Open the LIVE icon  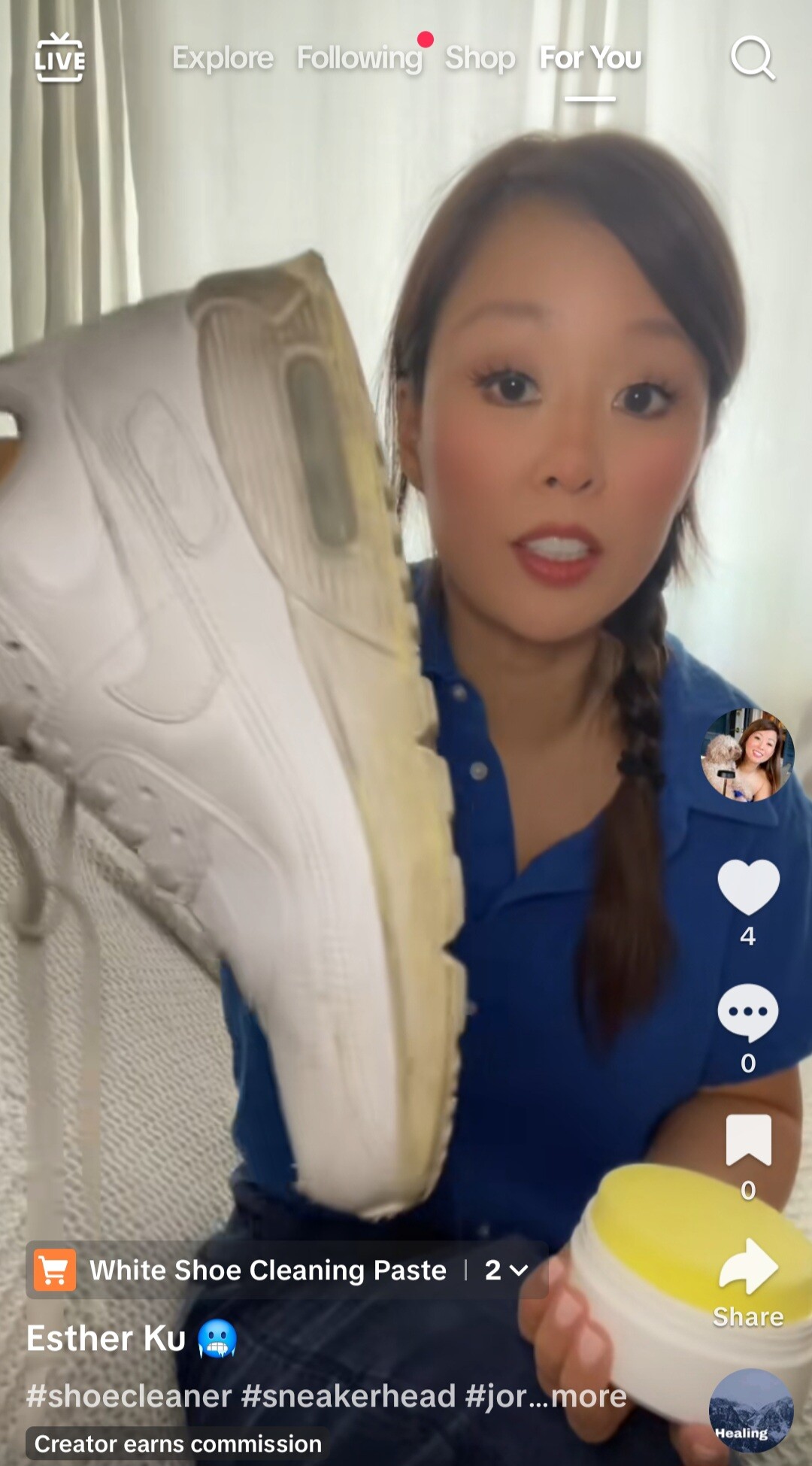pos(60,58)
